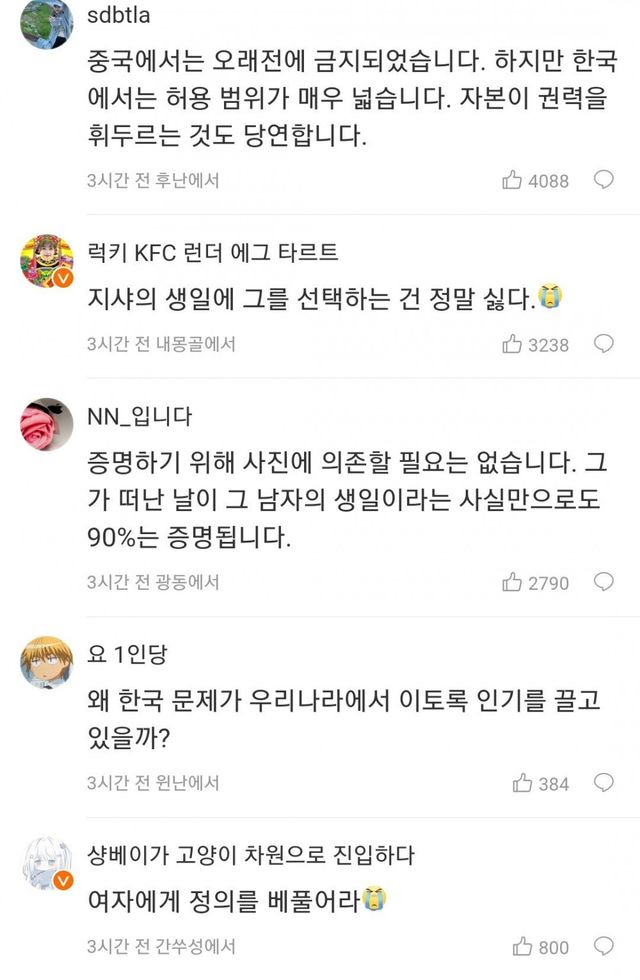This screenshot has width=640, height=980.
Task: Like the comment by NN_입니다
Action: (513, 581)
